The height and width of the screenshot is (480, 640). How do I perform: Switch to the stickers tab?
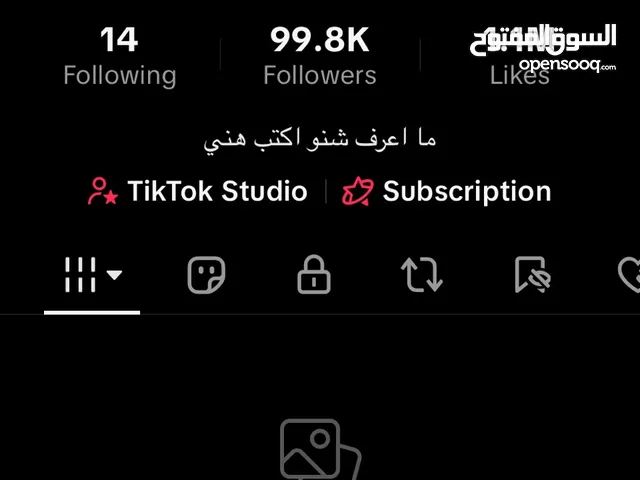(207, 274)
